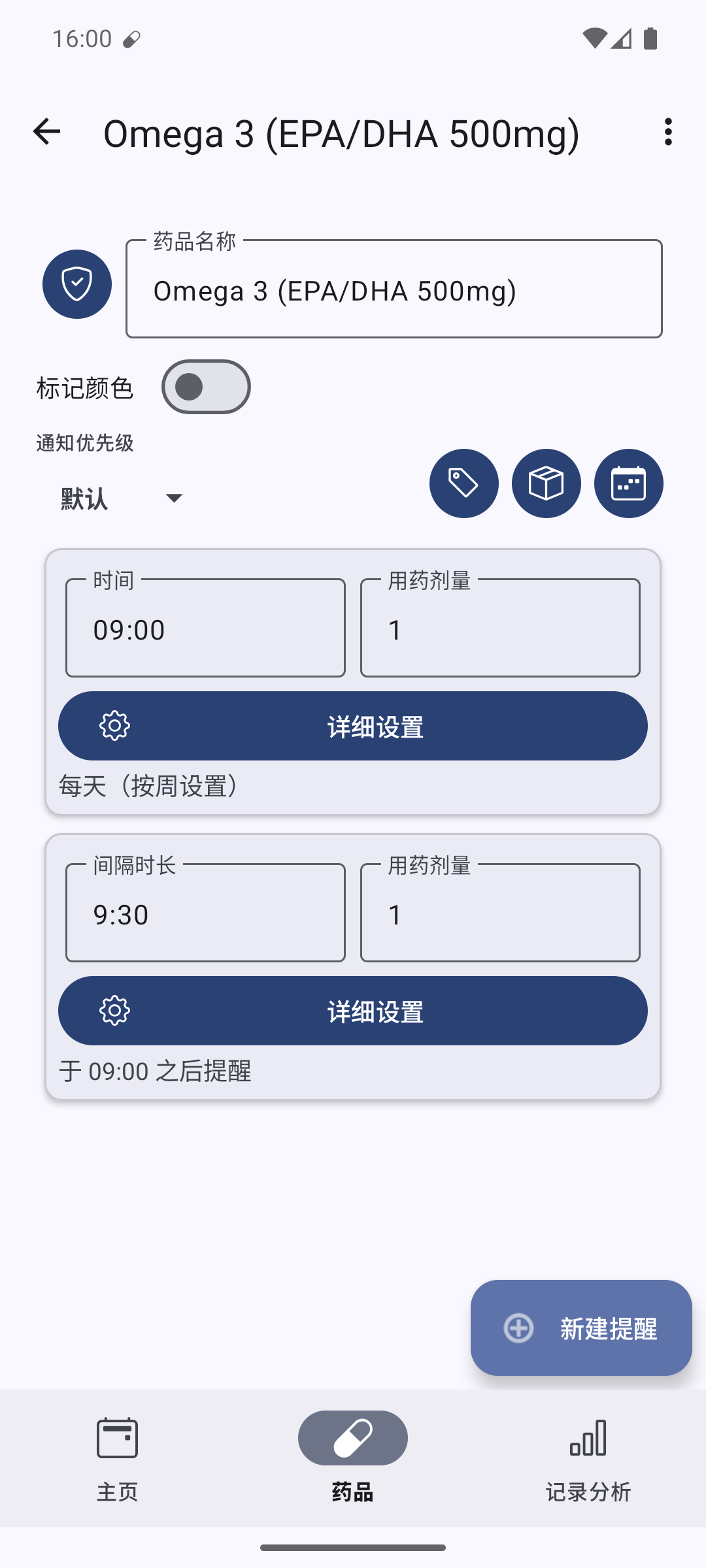Viewport: 706px width, 1568px height.
Task: Edit the 用药剂量 field in the interval reminder
Action: click(500, 913)
